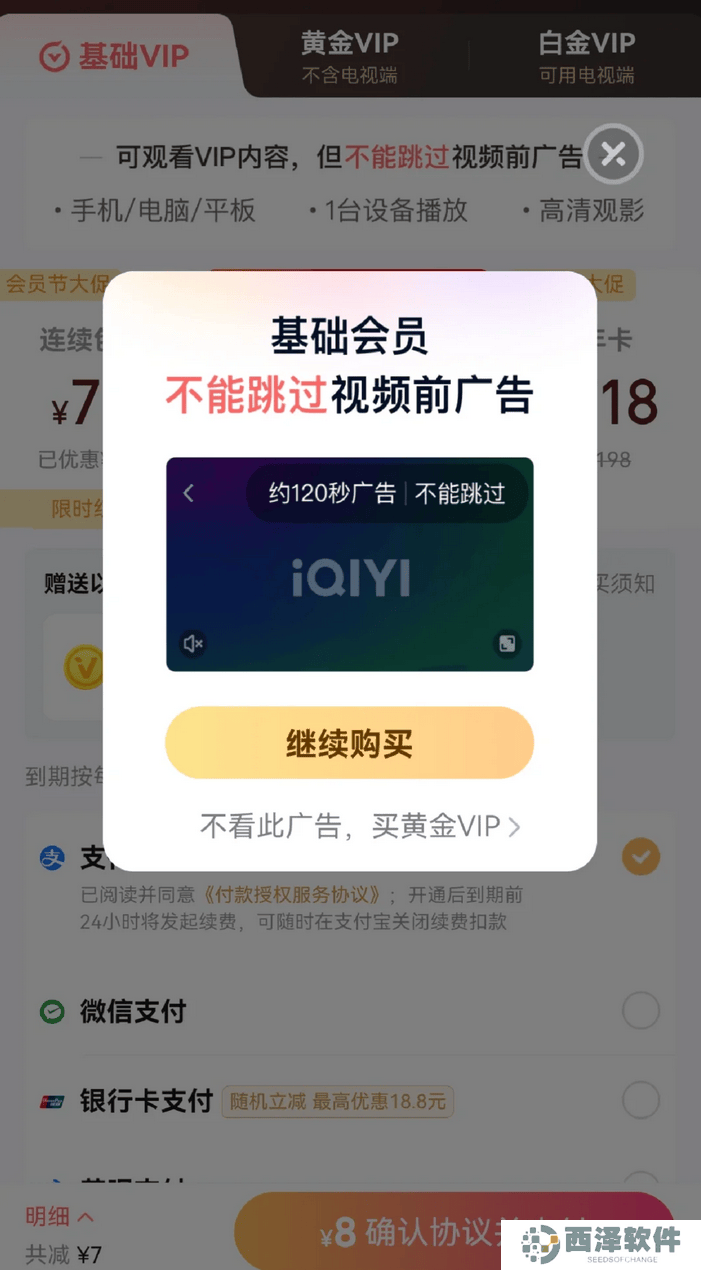Unmute the ad preview video
The width and height of the screenshot is (701, 1270).
coord(193,643)
